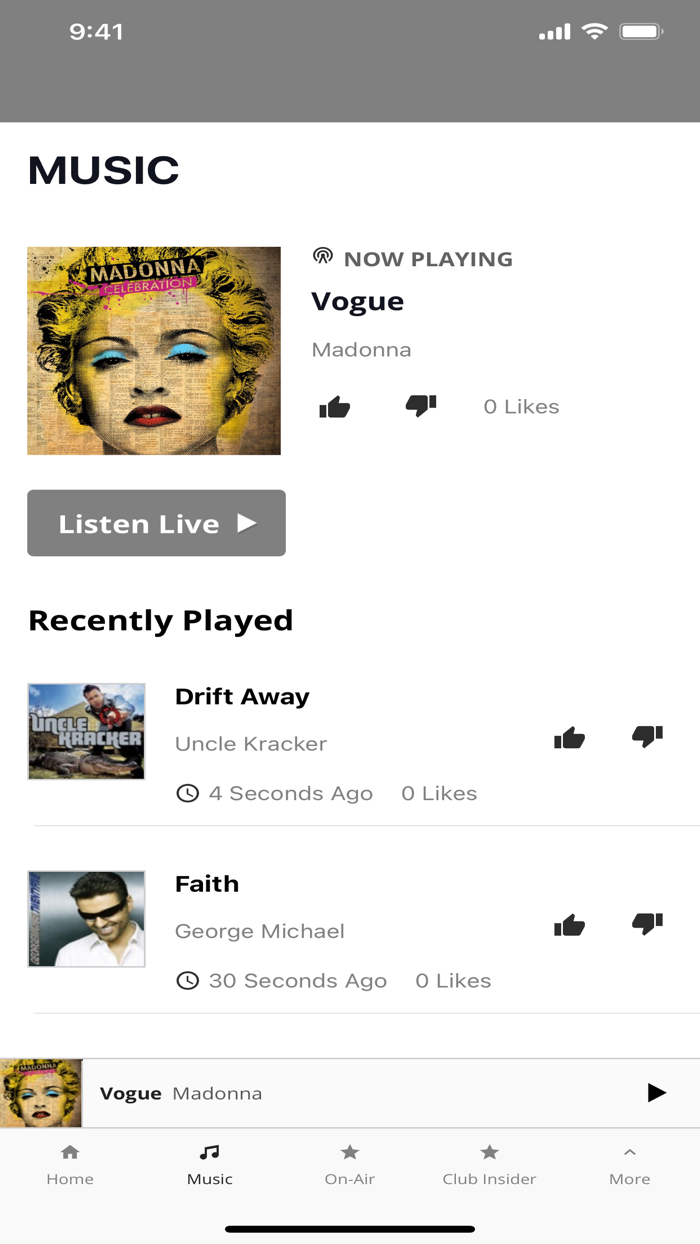Go to the Home tab

point(70,1166)
